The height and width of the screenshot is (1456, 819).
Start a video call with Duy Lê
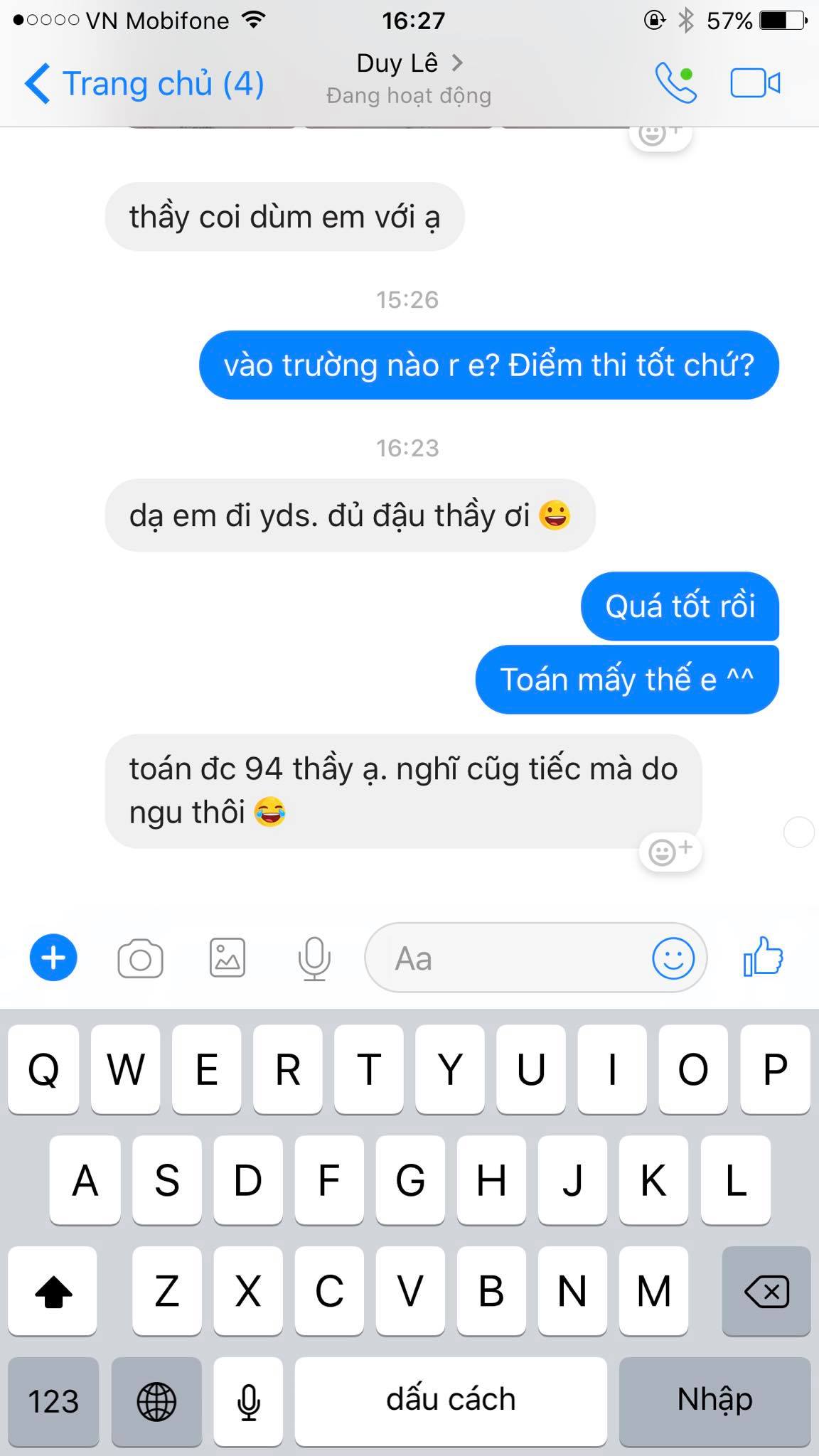point(754,83)
